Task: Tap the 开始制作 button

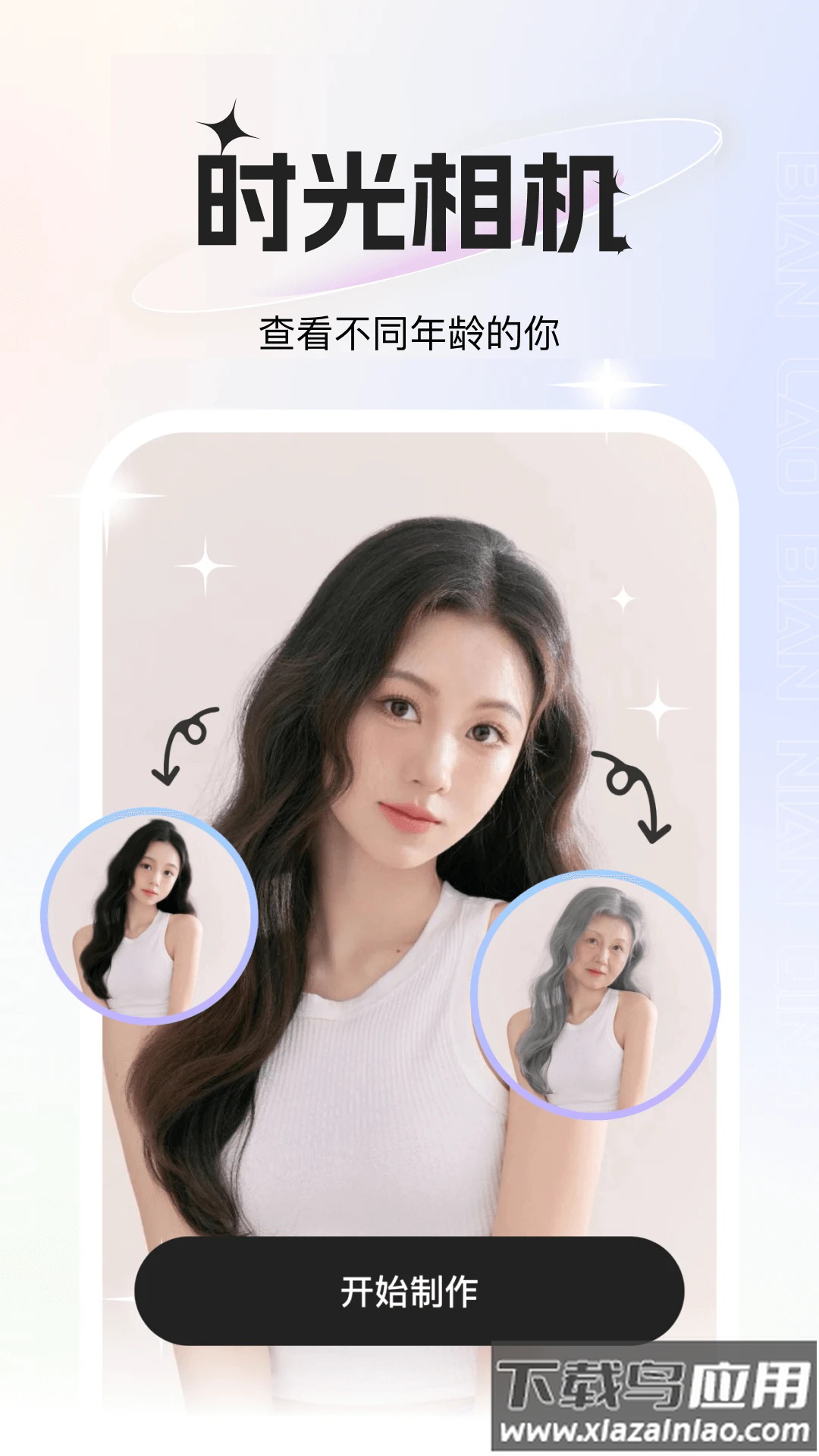Action: pos(409,1291)
